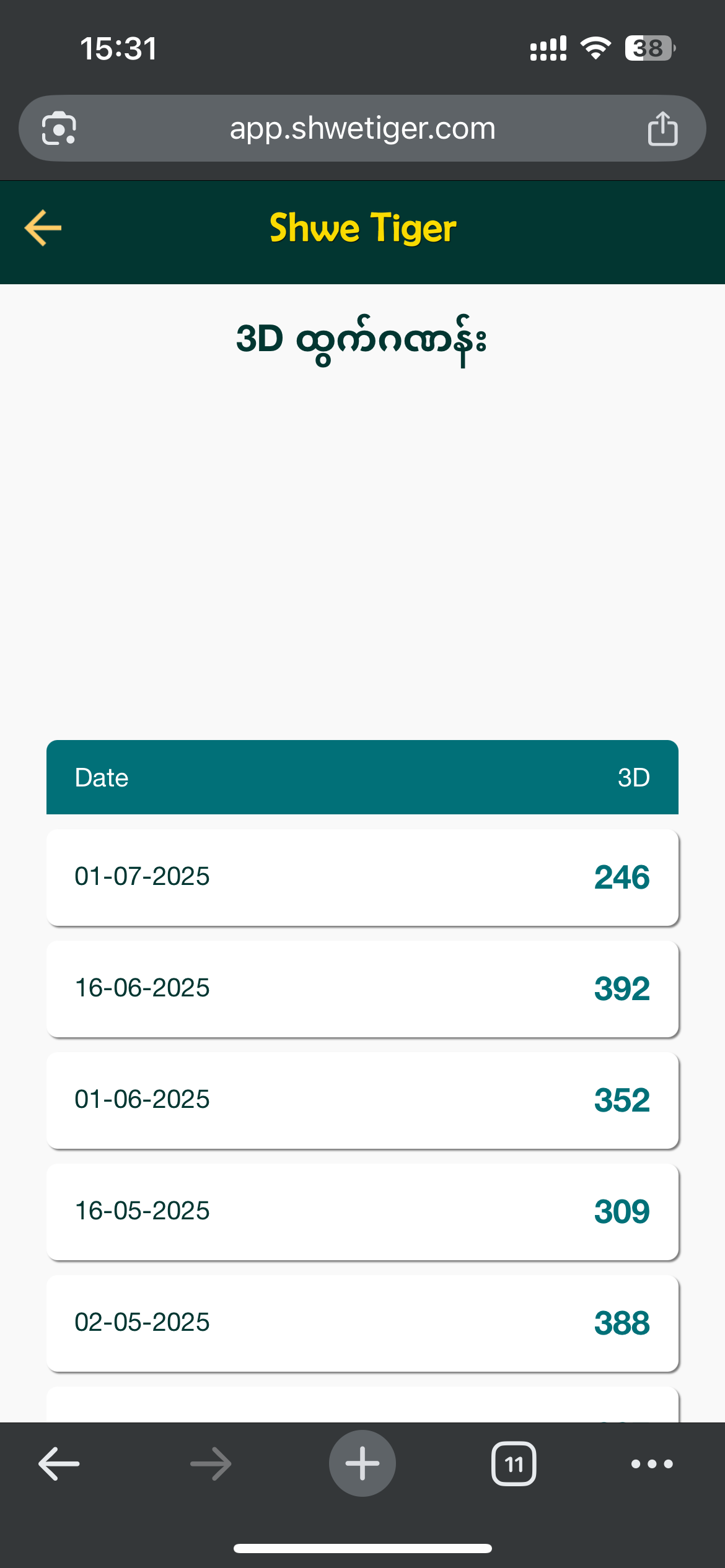The width and height of the screenshot is (725, 1568).
Task: Tap the address bar showing app.shwetiger.com
Action: click(x=362, y=129)
